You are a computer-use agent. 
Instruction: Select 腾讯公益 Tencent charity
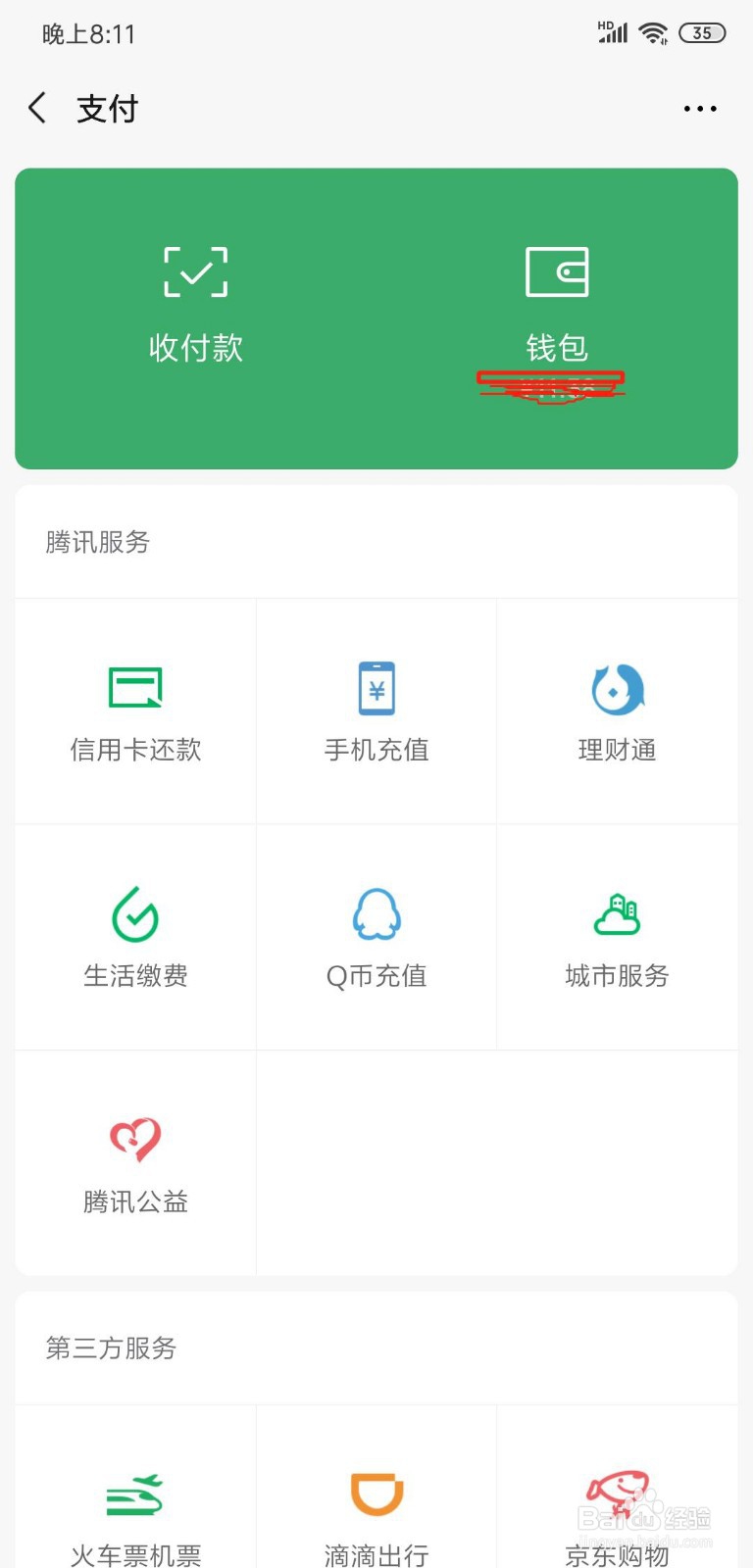pos(135,1163)
